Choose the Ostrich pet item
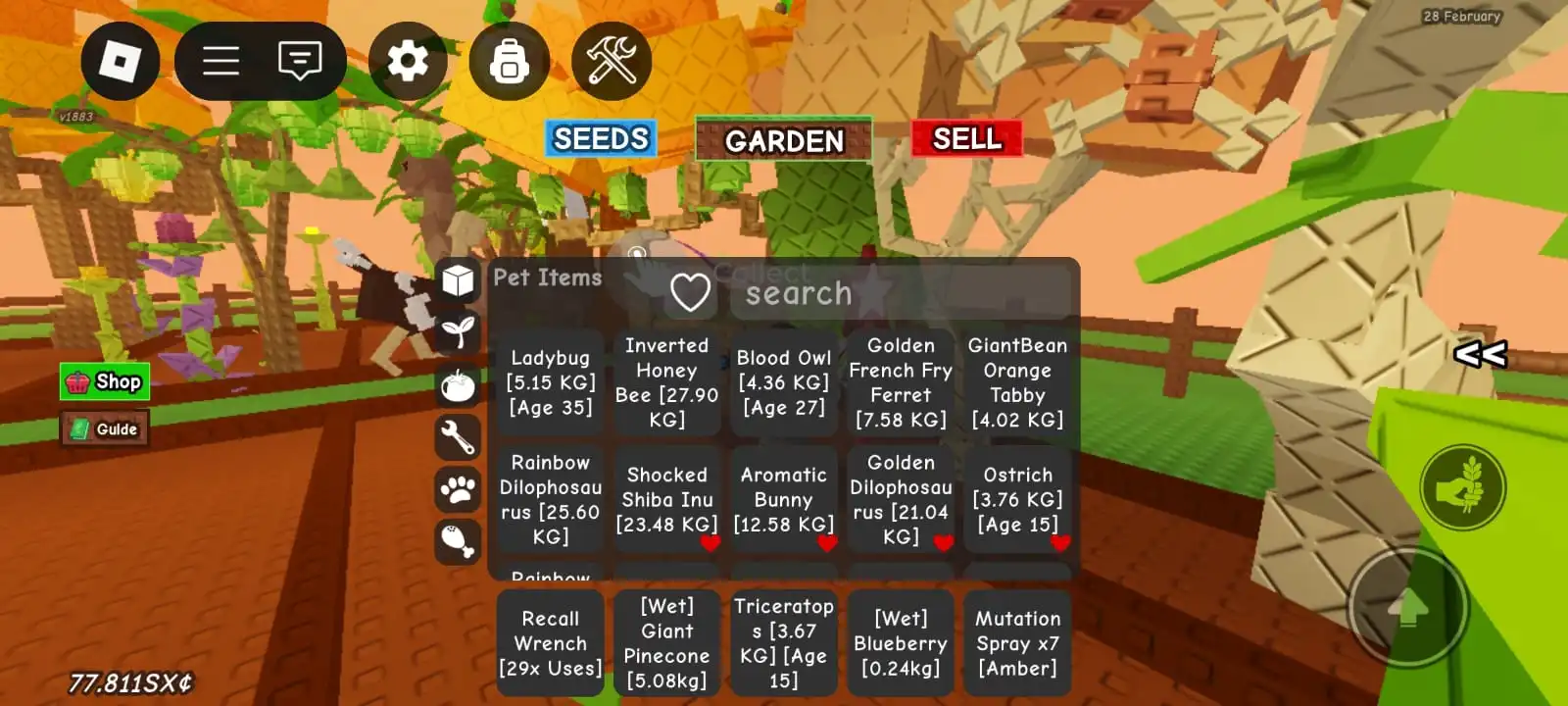This screenshot has width=1568, height=706. [x=1017, y=499]
